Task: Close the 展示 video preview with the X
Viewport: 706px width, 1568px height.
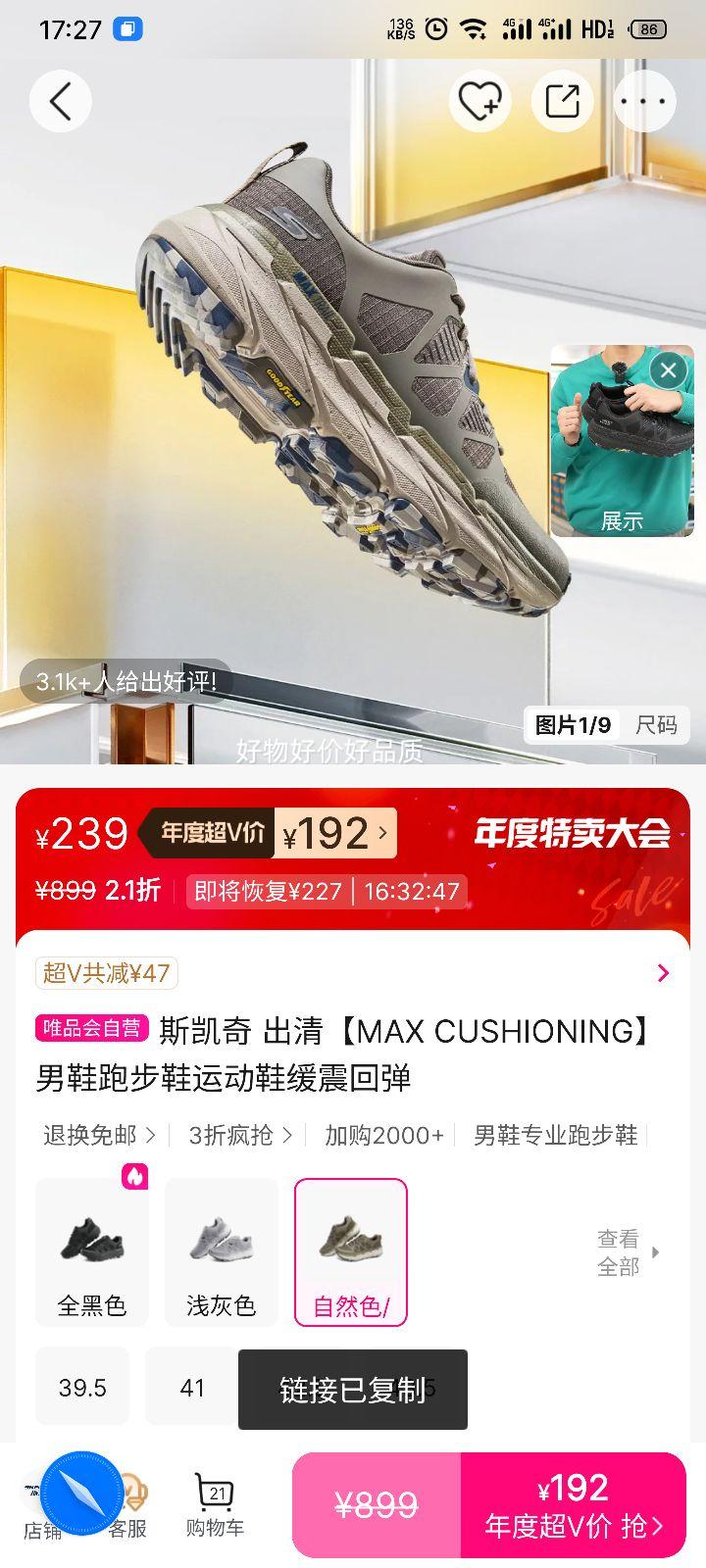Action: point(668,370)
